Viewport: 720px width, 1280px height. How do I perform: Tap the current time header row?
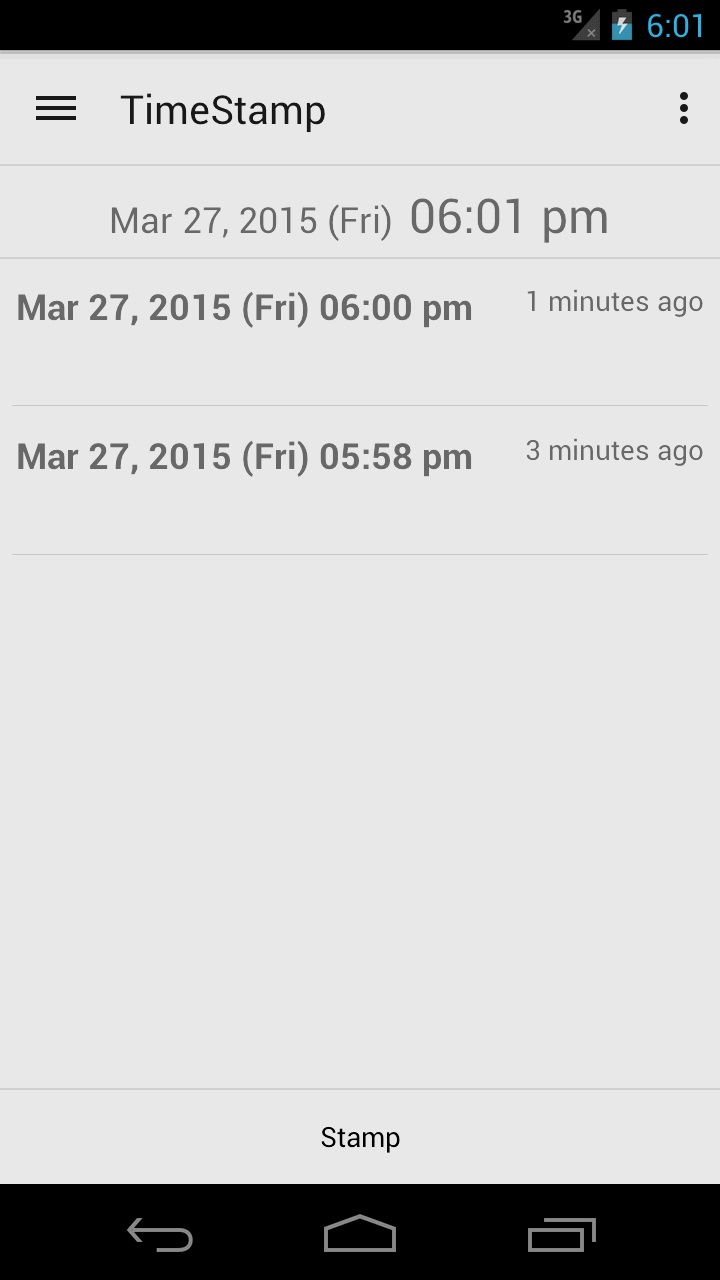(360, 212)
